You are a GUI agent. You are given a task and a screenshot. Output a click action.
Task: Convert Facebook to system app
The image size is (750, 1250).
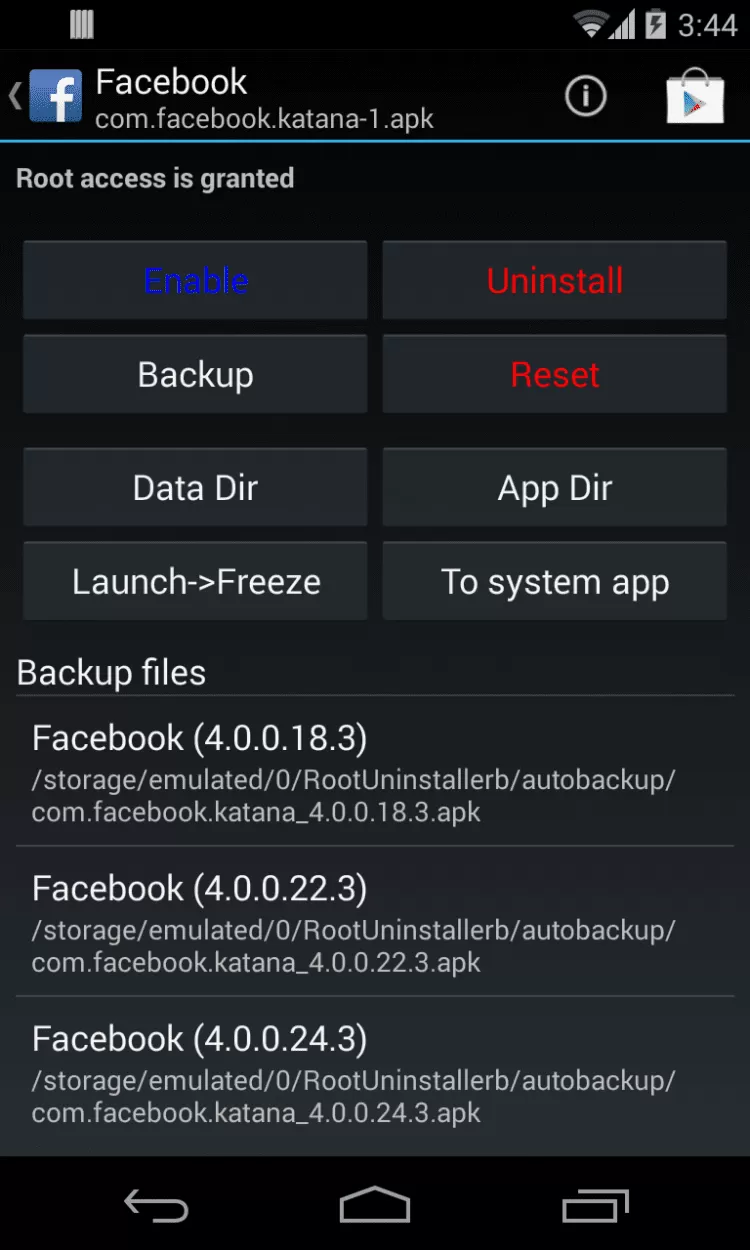point(554,582)
